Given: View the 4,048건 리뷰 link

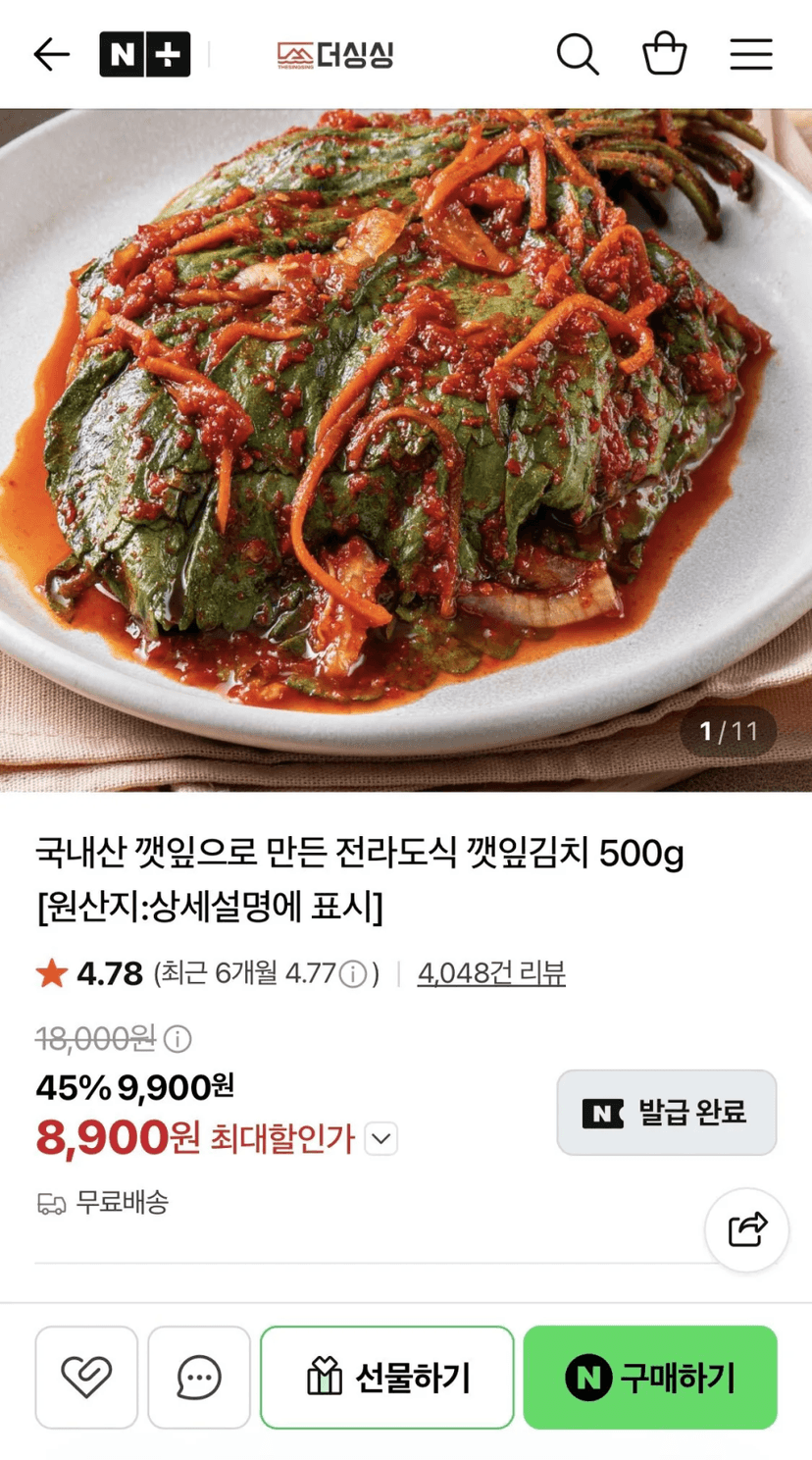Looking at the screenshot, I should (x=491, y=973).
